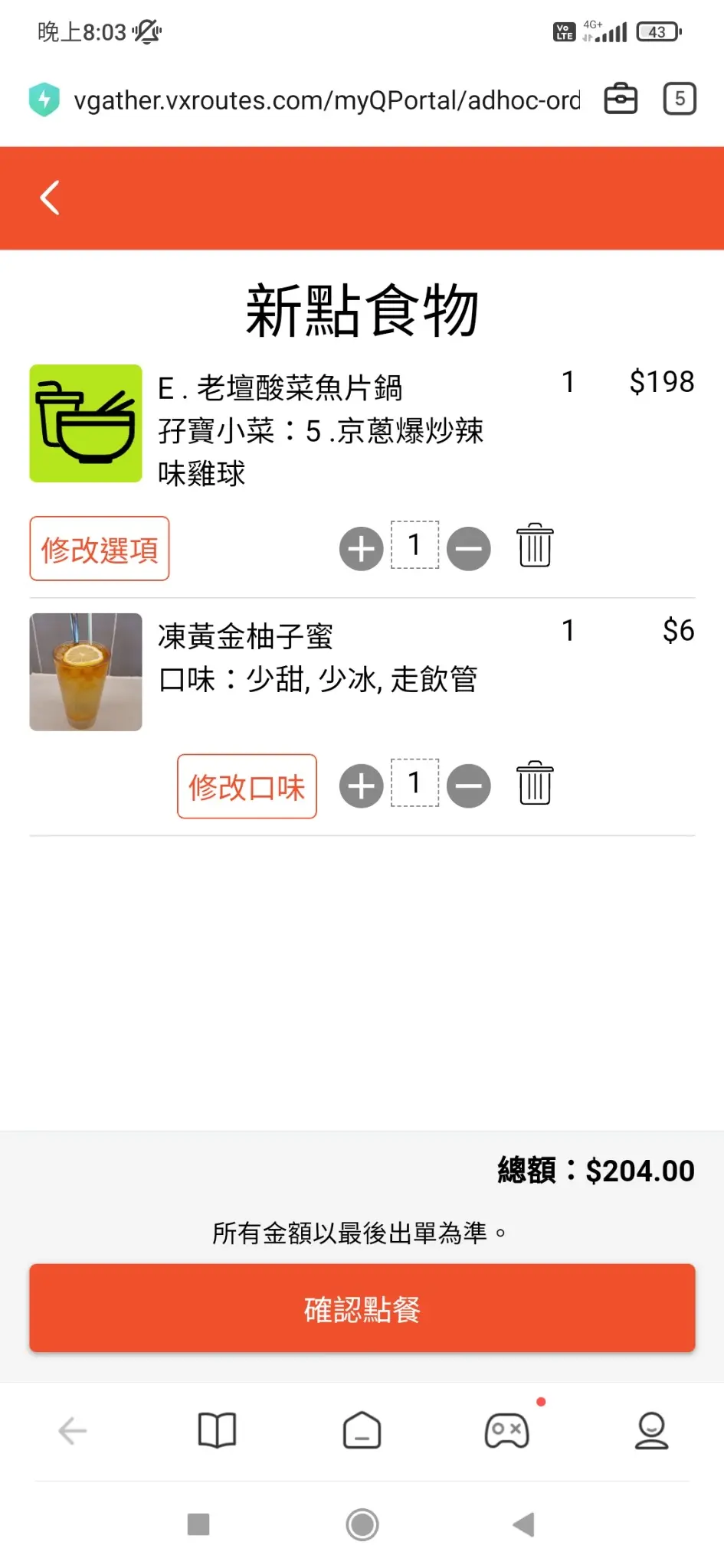Remove 凍黃金柚子蜜 with the trash icon
The height and width of the screenshot is (1568, 724).
535,783
